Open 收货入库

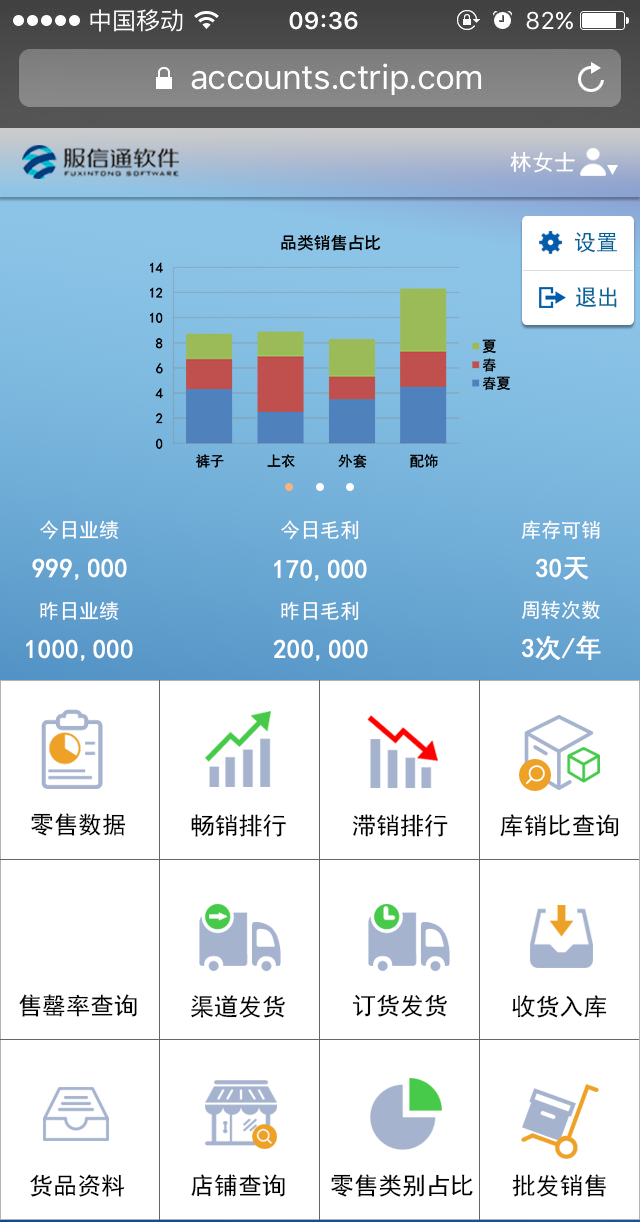pyautogui.click(x=559, y=950)
